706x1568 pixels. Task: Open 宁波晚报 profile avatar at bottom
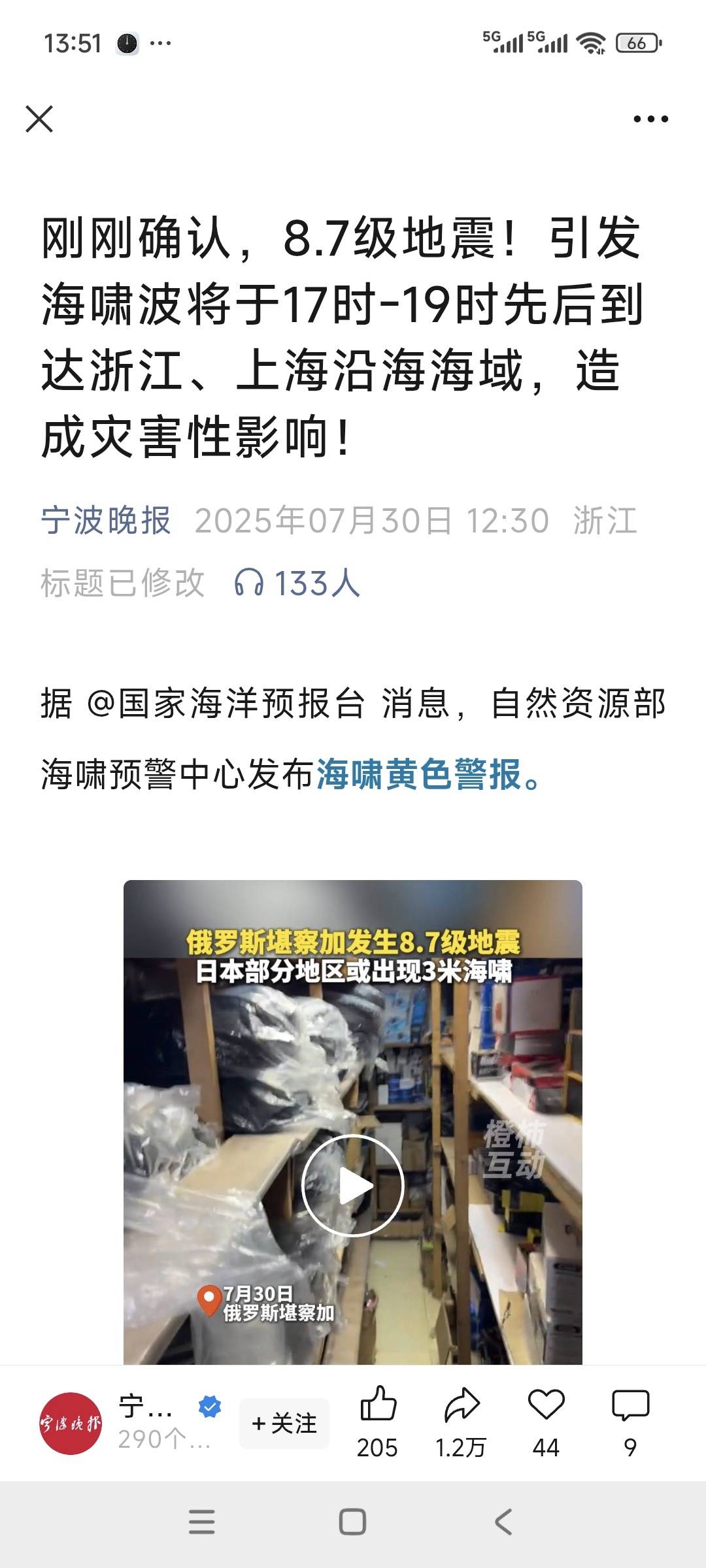(71, 1424)
